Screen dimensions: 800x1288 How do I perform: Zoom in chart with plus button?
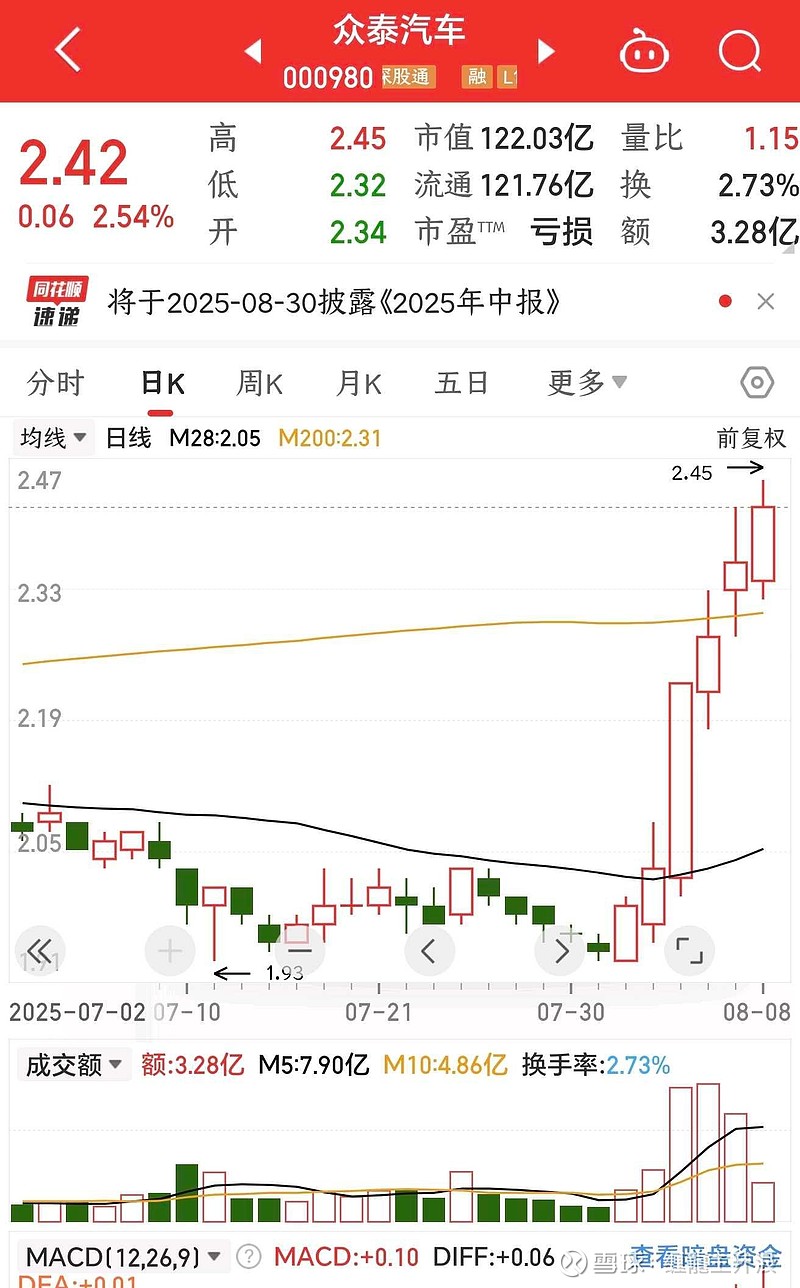pos(170,950)
